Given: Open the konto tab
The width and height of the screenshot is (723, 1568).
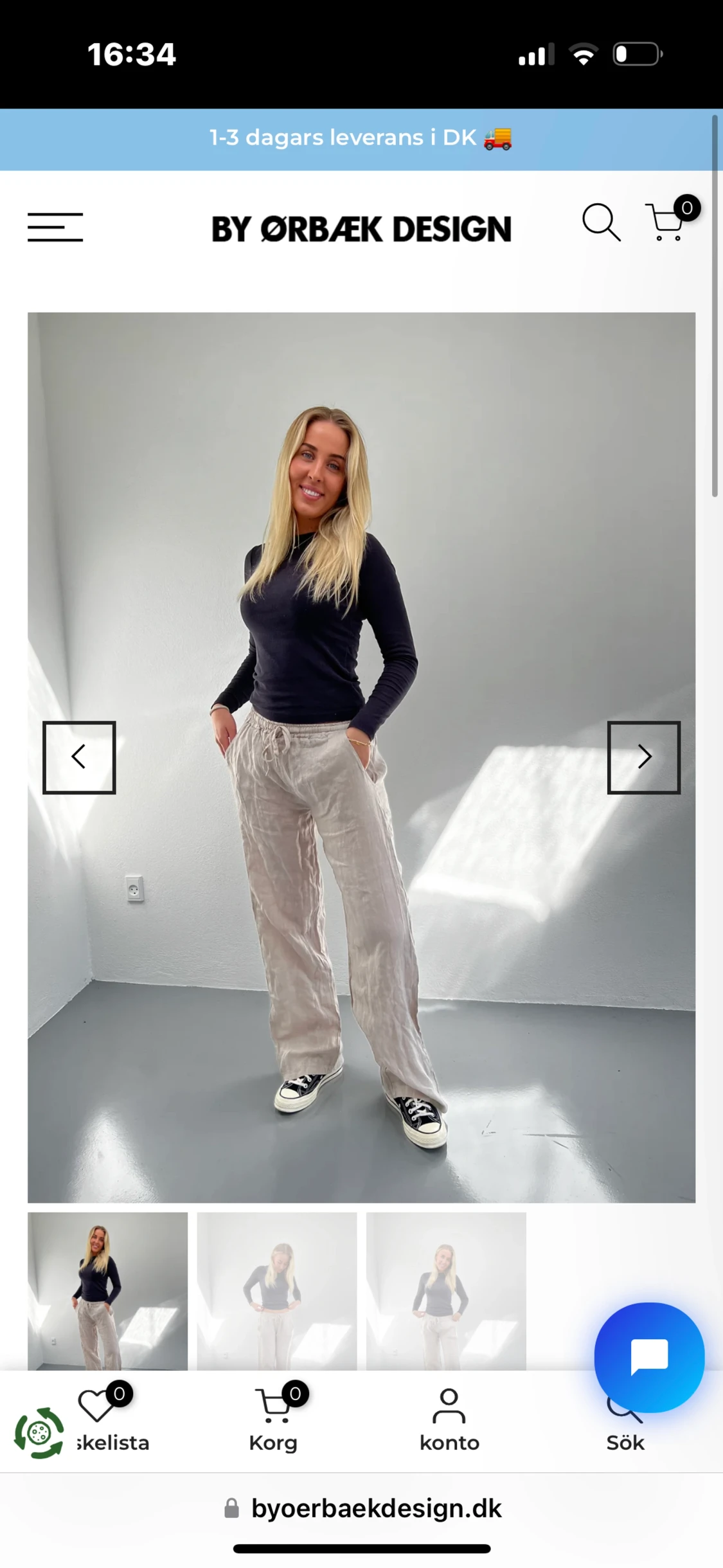Looking at the screenshot, I should (449, 1421).
